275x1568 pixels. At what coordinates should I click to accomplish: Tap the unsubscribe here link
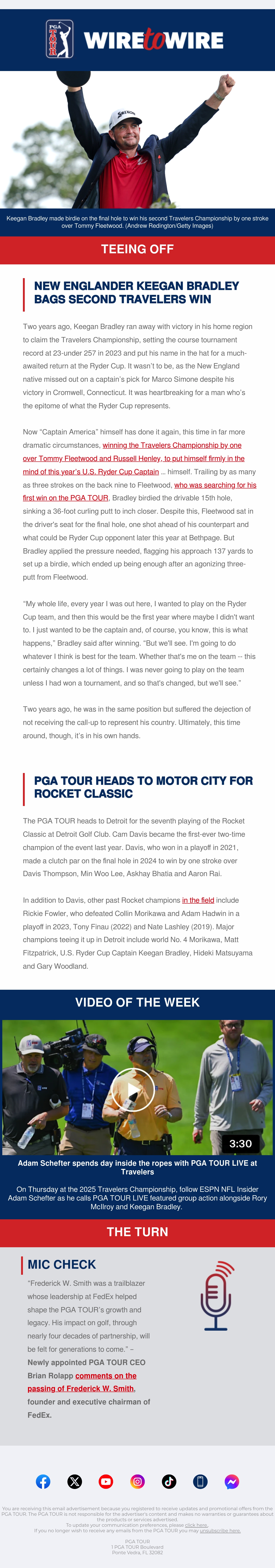pos(220,1530)
